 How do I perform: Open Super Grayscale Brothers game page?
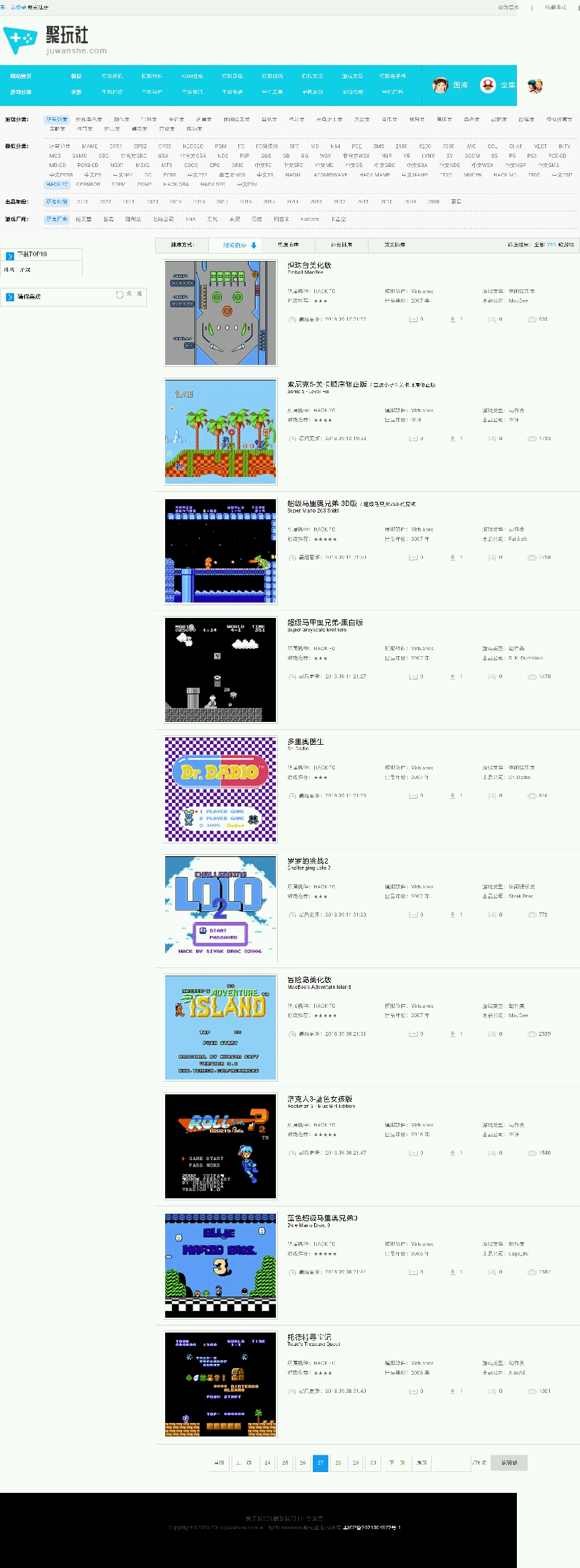click(x=325, y=623)
